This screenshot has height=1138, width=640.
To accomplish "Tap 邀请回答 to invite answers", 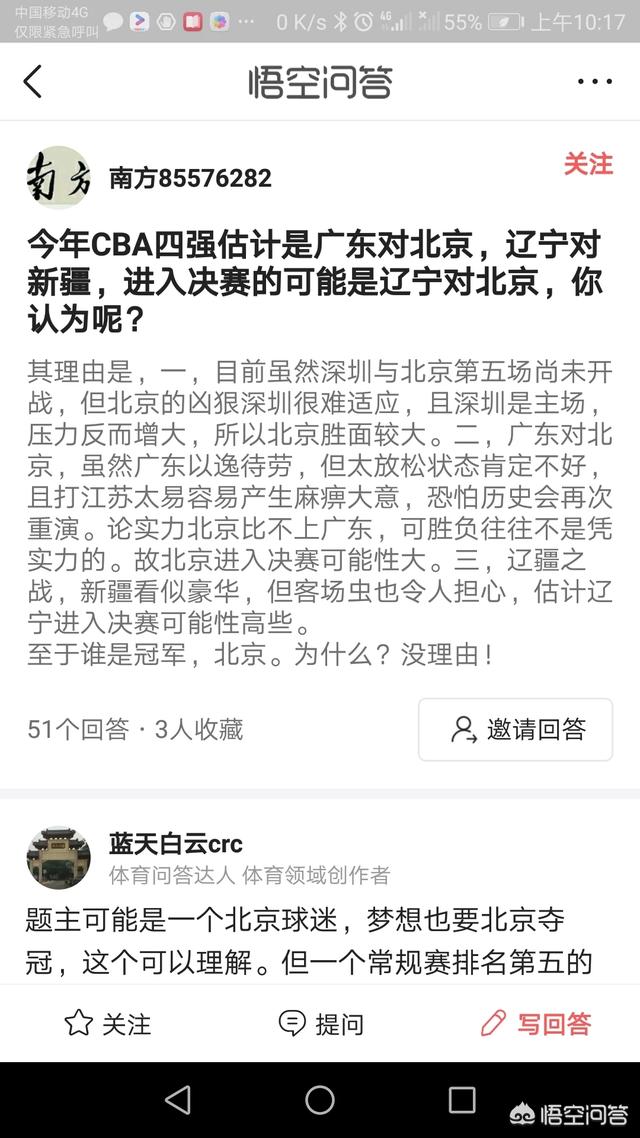I will pos(515,729).
